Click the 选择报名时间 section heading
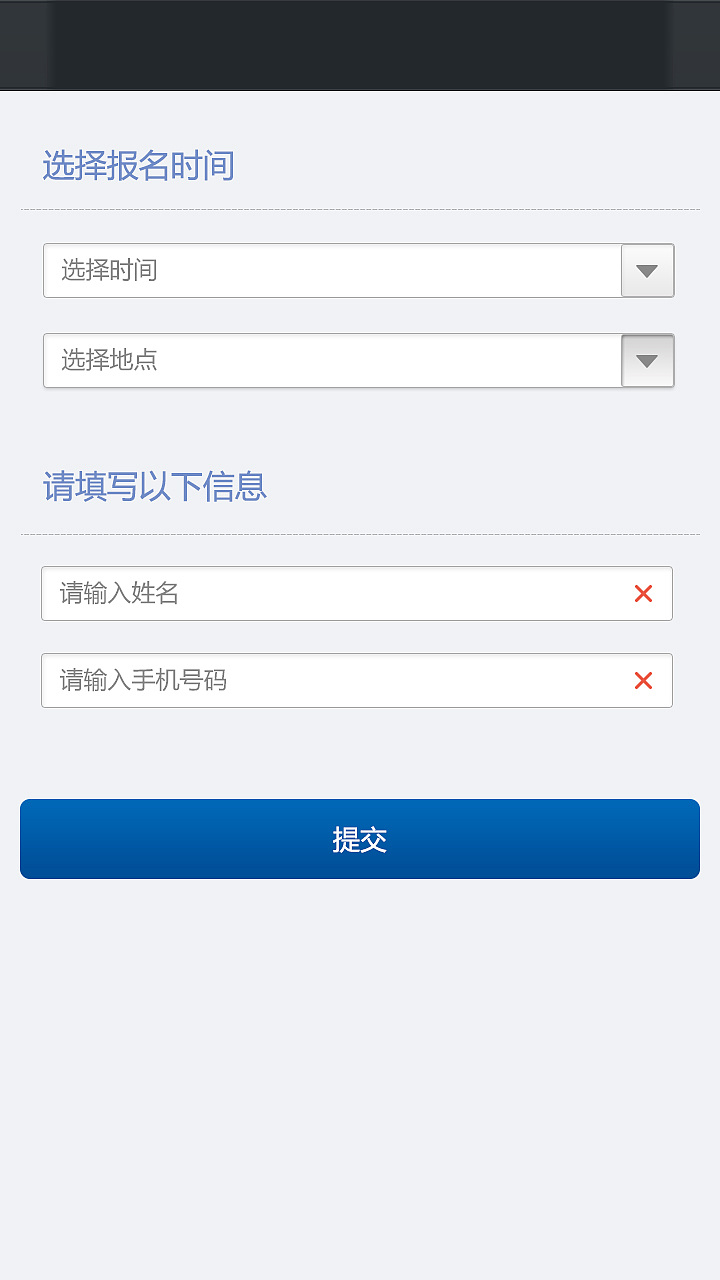The image size is (720, 1280). (138, 165)
